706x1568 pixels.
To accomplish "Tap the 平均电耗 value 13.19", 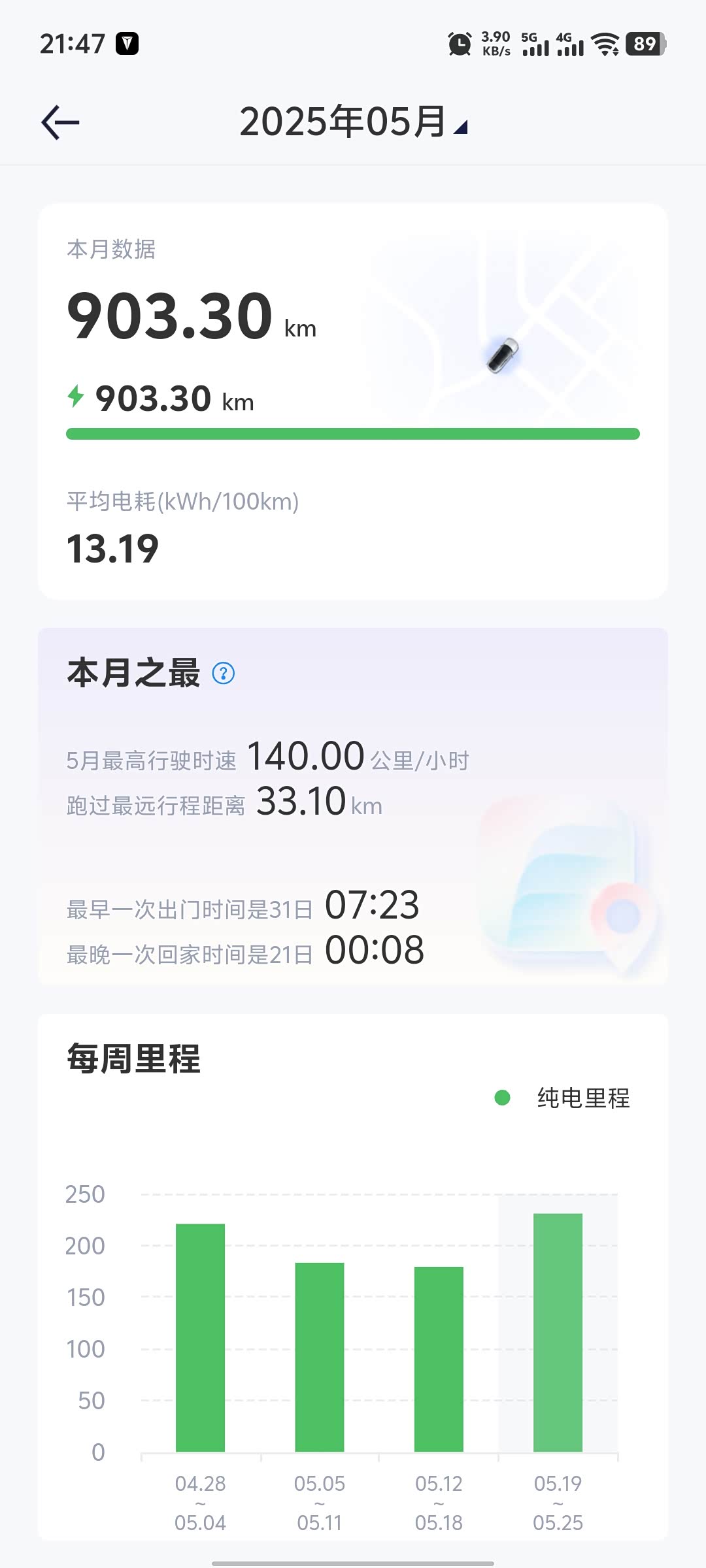I will 112,550.
